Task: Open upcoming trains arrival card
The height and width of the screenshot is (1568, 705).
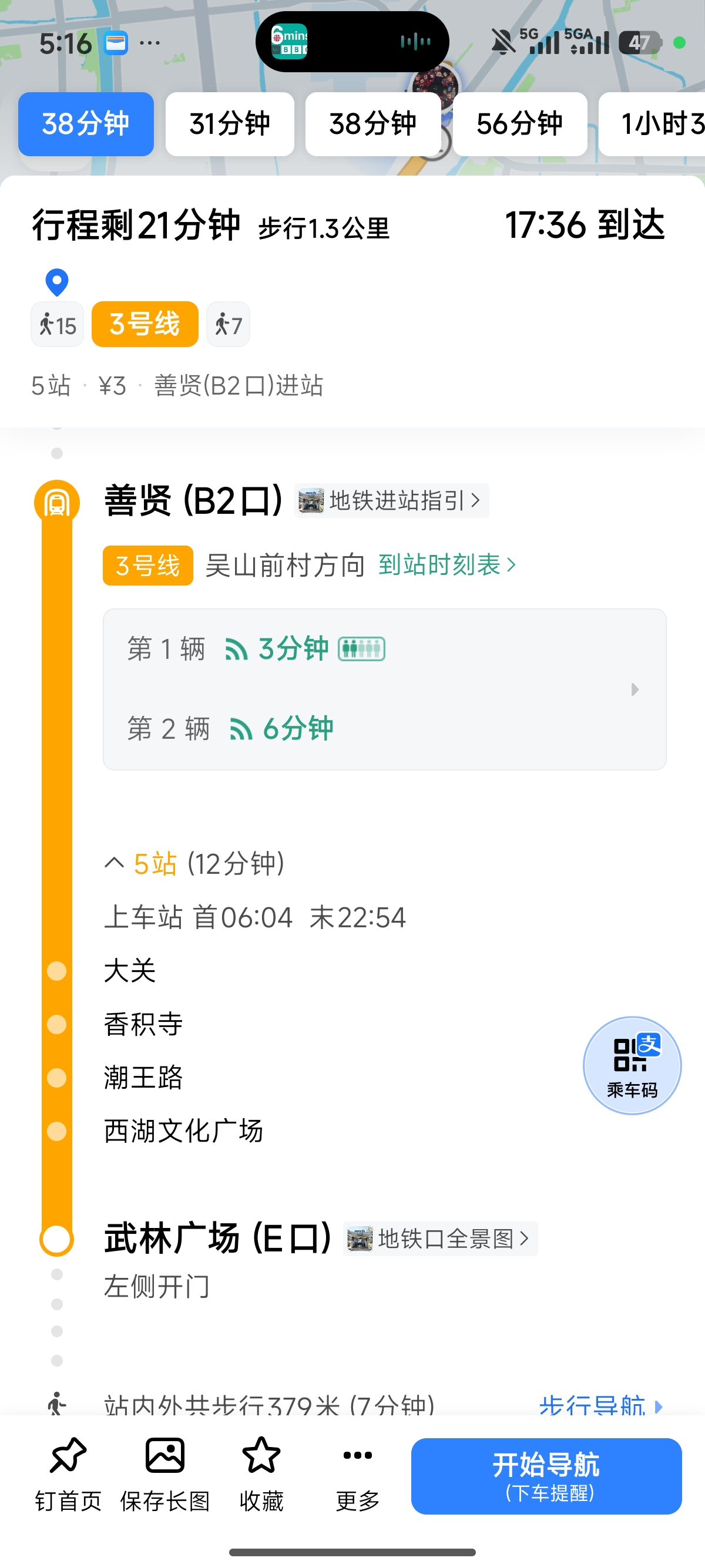Action: click(x=385, y=689)
